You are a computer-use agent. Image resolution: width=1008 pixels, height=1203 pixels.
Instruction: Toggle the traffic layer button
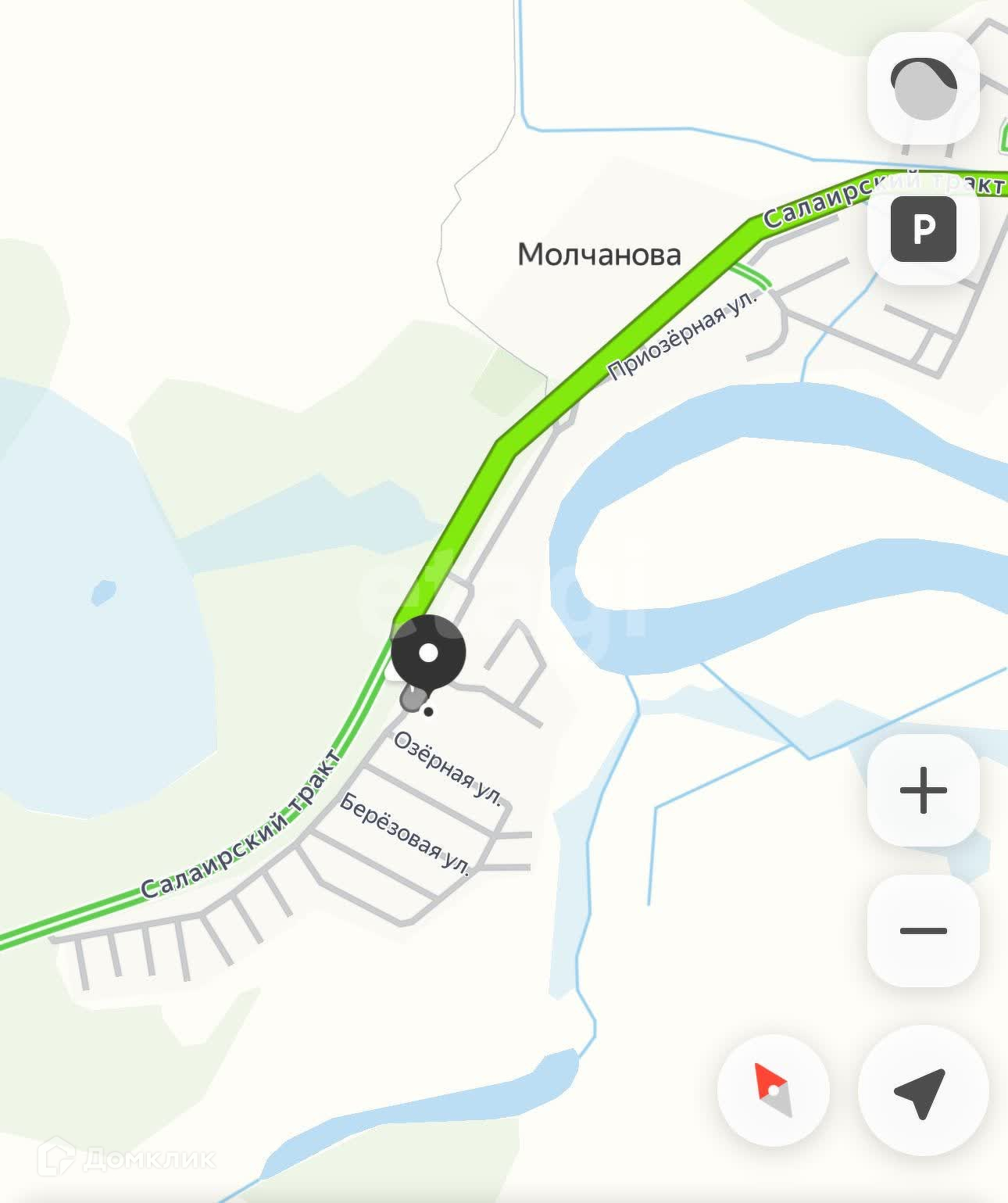point(923,88)
